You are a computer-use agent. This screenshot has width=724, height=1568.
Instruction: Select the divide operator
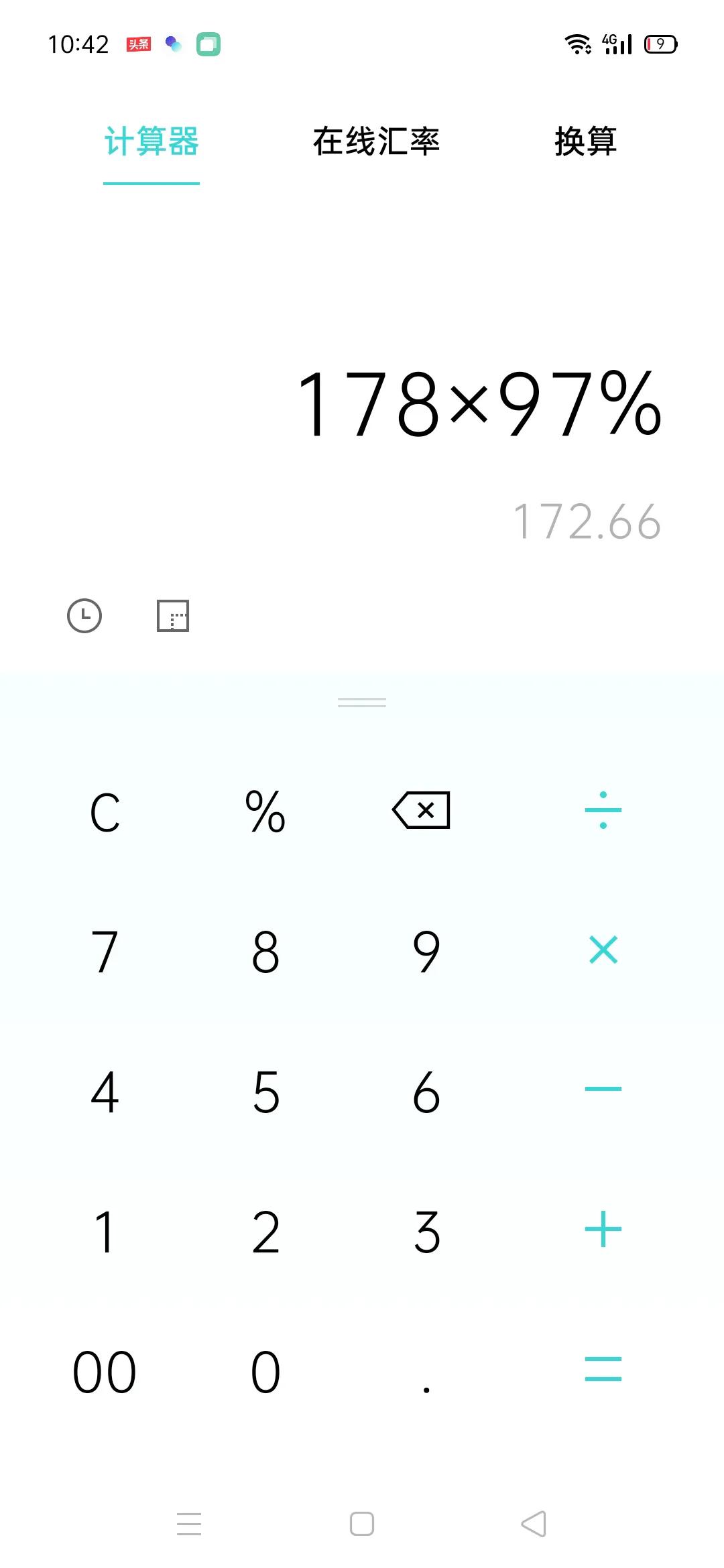click(x=602, y=811)
